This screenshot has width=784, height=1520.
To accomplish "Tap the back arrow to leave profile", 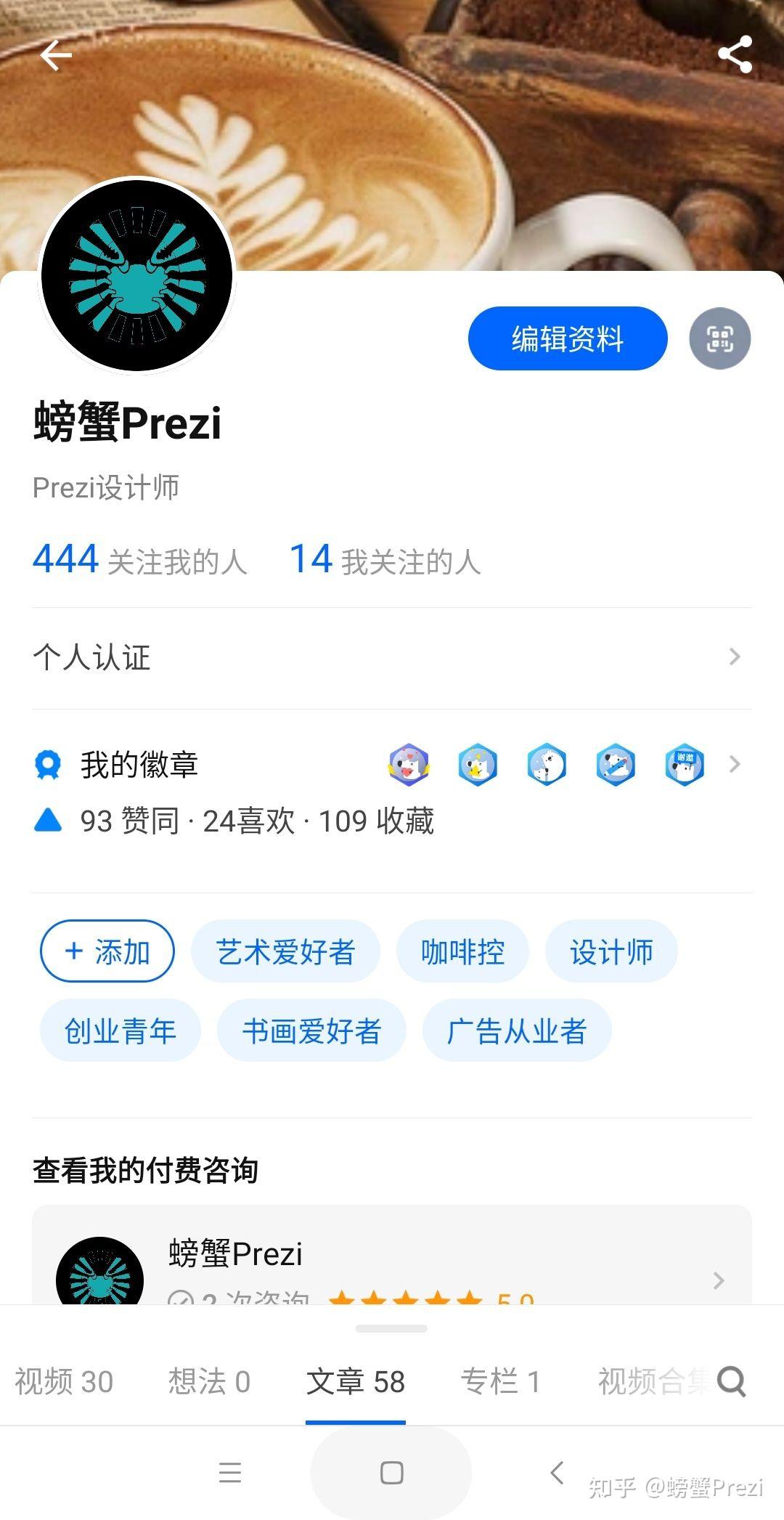I will coord(56,54).
